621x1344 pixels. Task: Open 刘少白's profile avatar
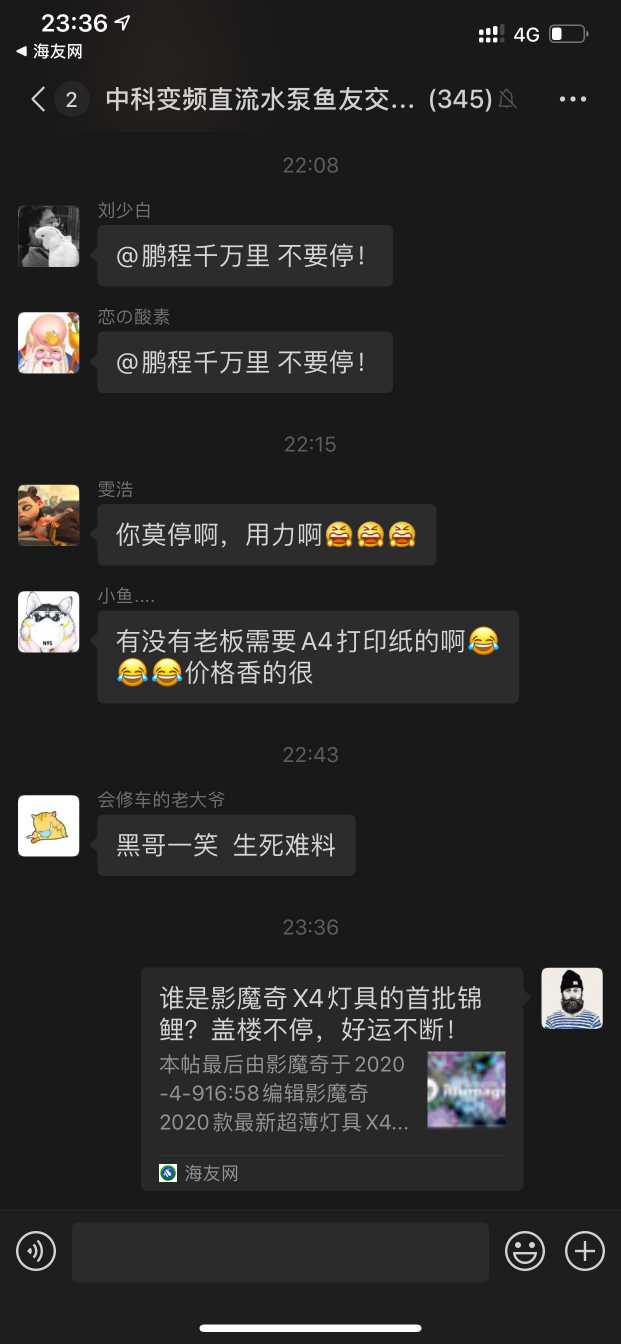(49, 236)
